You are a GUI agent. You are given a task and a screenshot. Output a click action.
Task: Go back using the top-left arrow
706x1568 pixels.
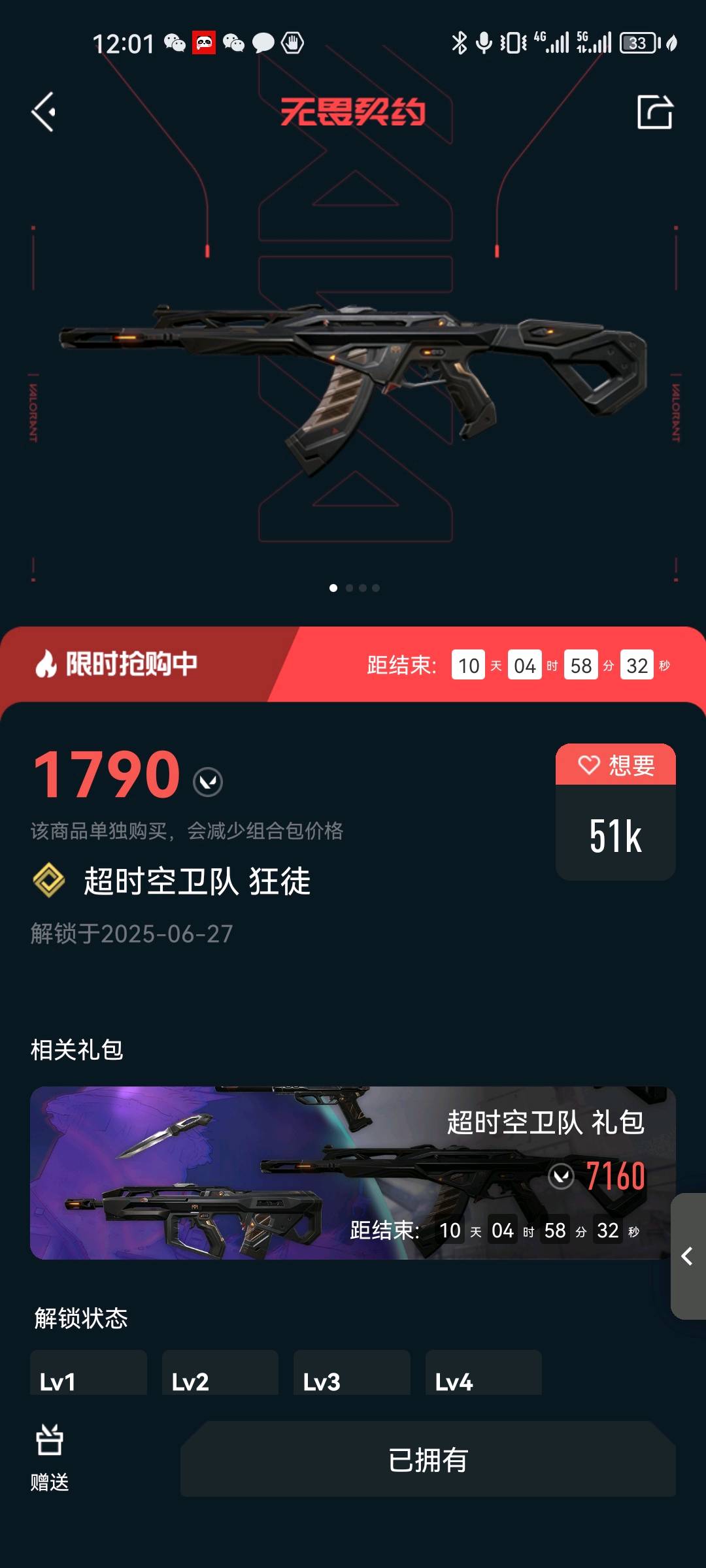tap(44, 112)
